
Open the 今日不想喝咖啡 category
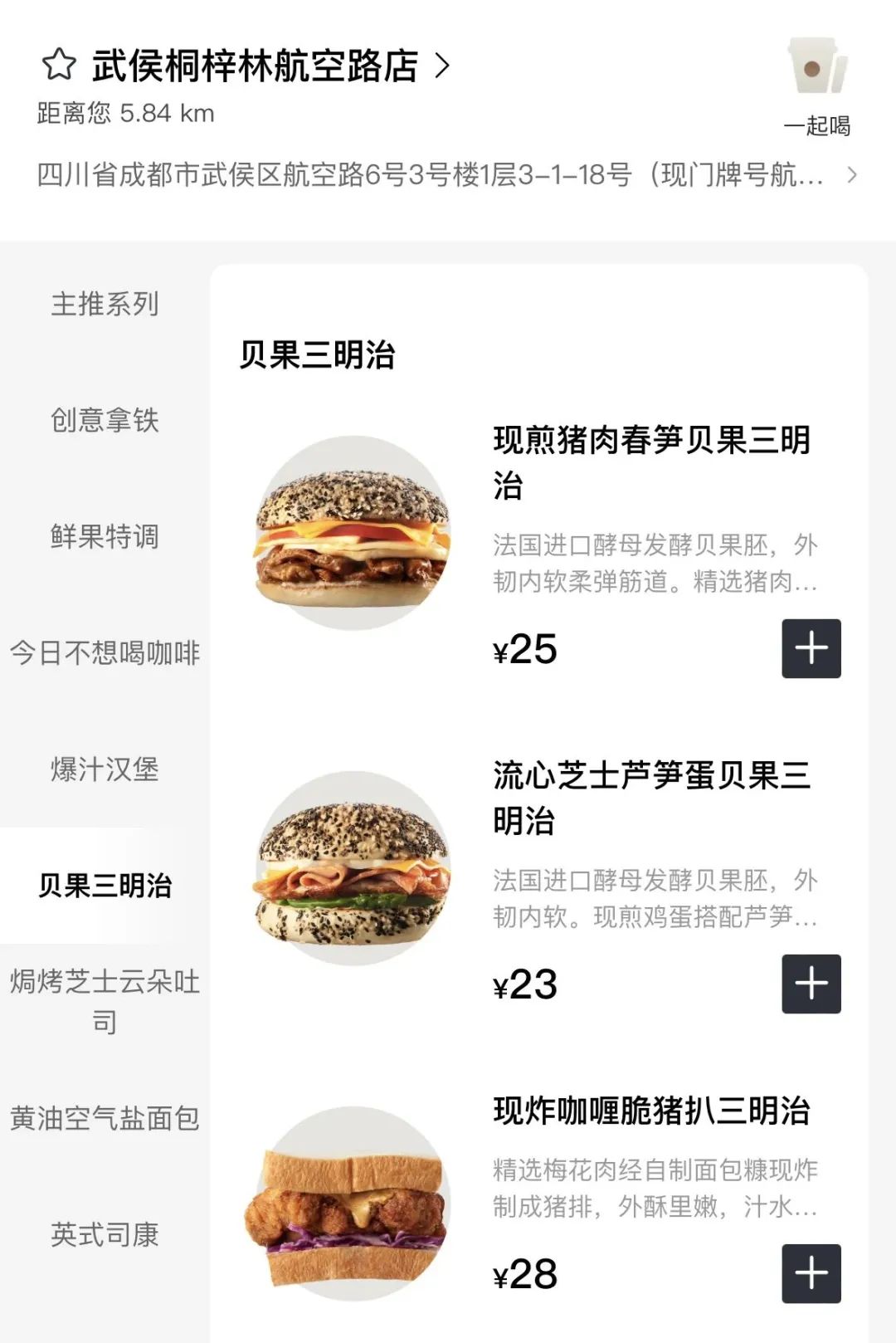pyautogui.click(x=105, y=653)
